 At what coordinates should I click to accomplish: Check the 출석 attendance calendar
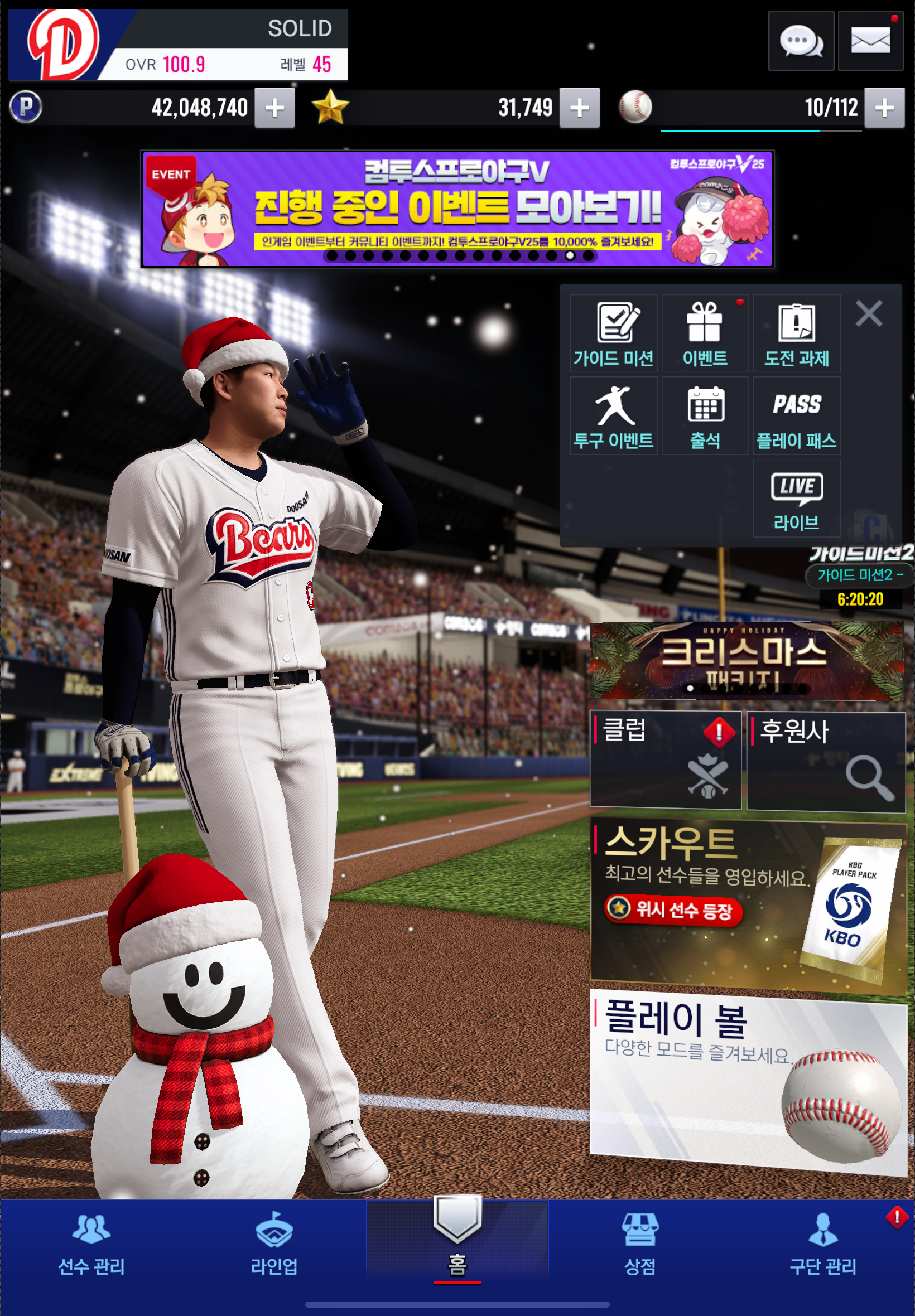(x=705, y=415)
